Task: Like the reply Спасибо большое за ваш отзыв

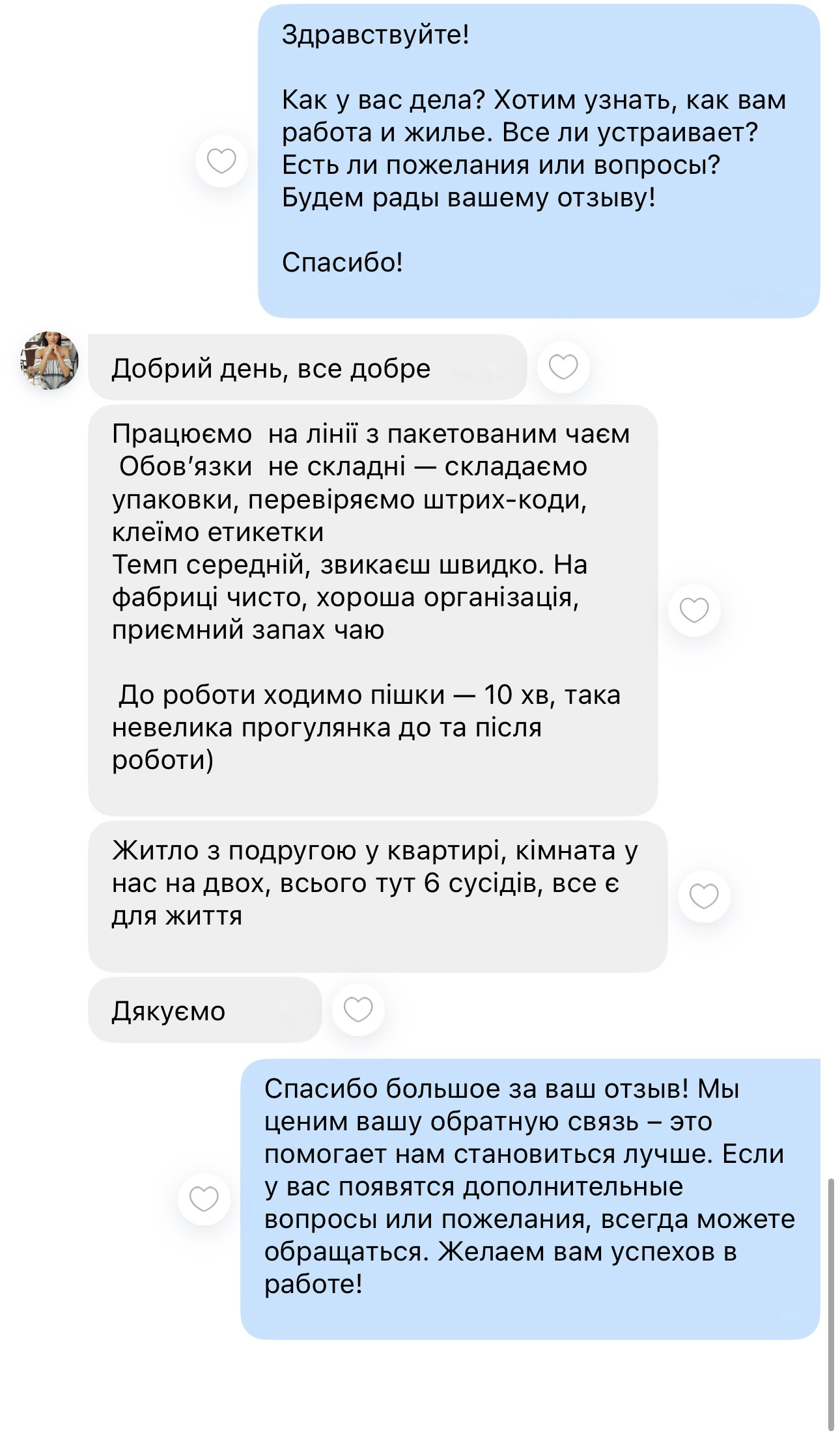Action: [x=204, y=1199]
